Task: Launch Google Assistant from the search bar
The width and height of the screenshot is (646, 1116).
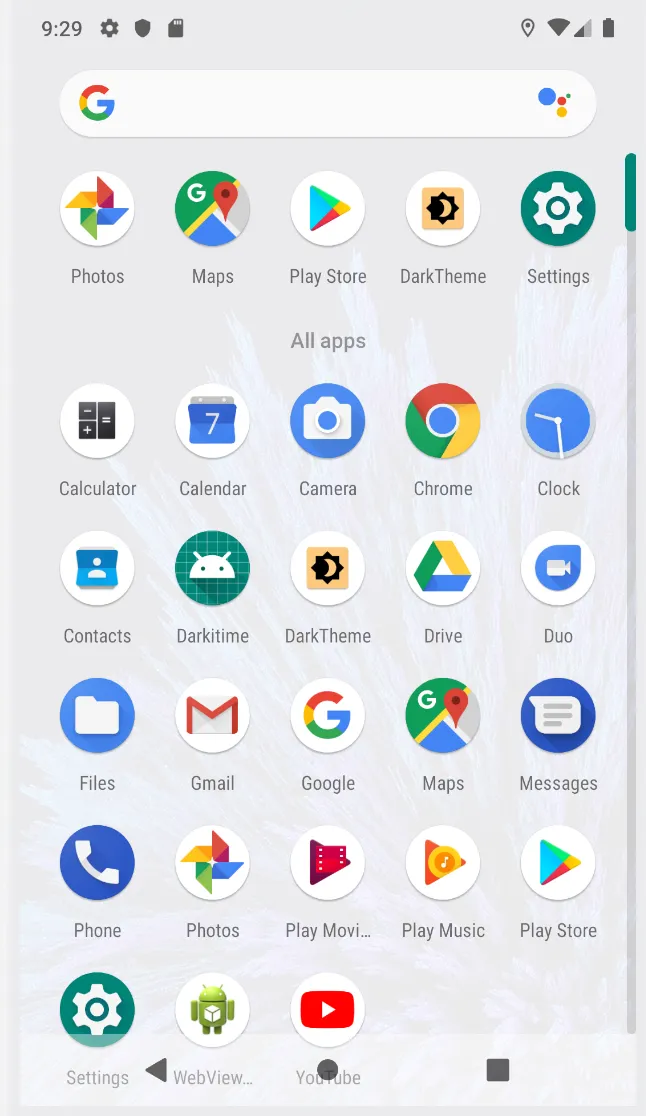Action: (x=553, y=102)
